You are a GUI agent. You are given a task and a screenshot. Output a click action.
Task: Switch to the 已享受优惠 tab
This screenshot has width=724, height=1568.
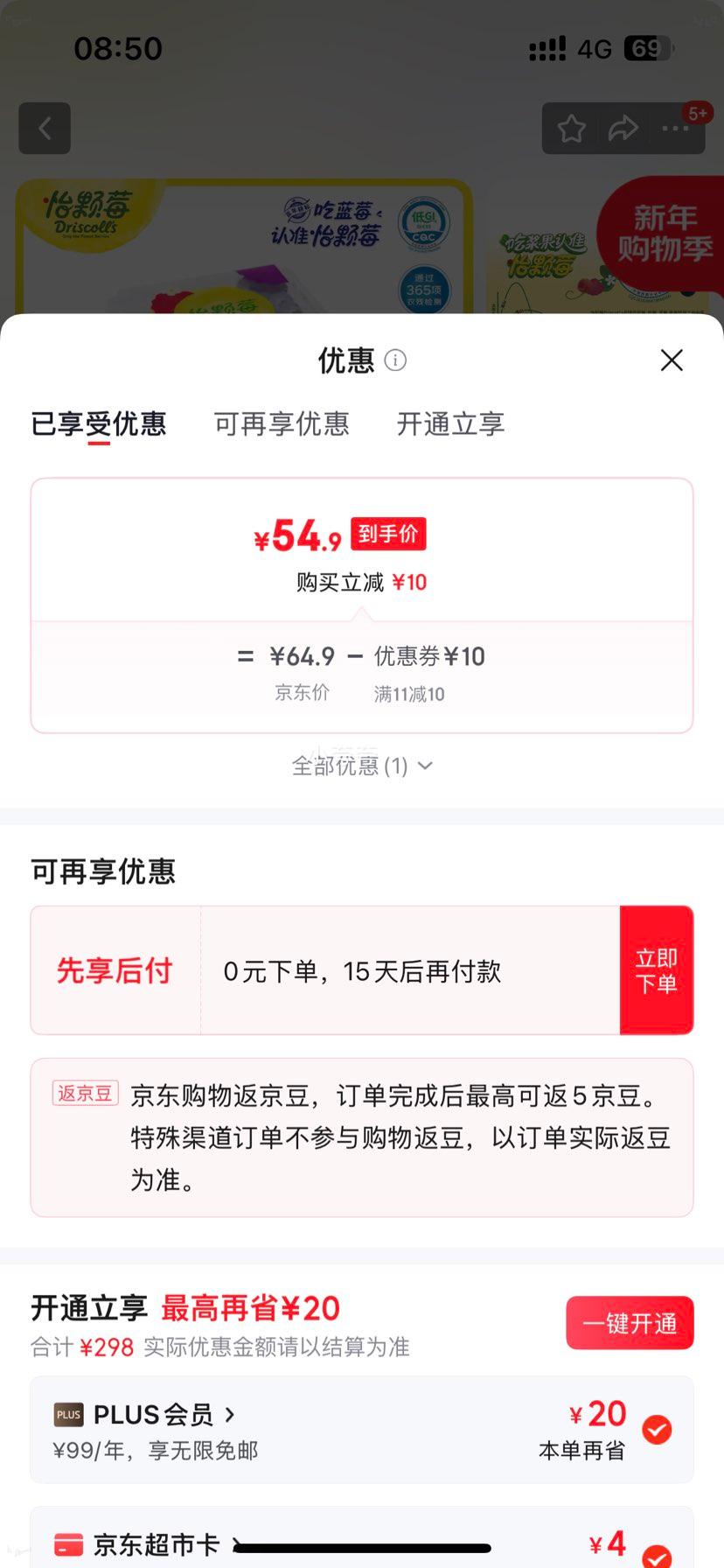[99, 424]
